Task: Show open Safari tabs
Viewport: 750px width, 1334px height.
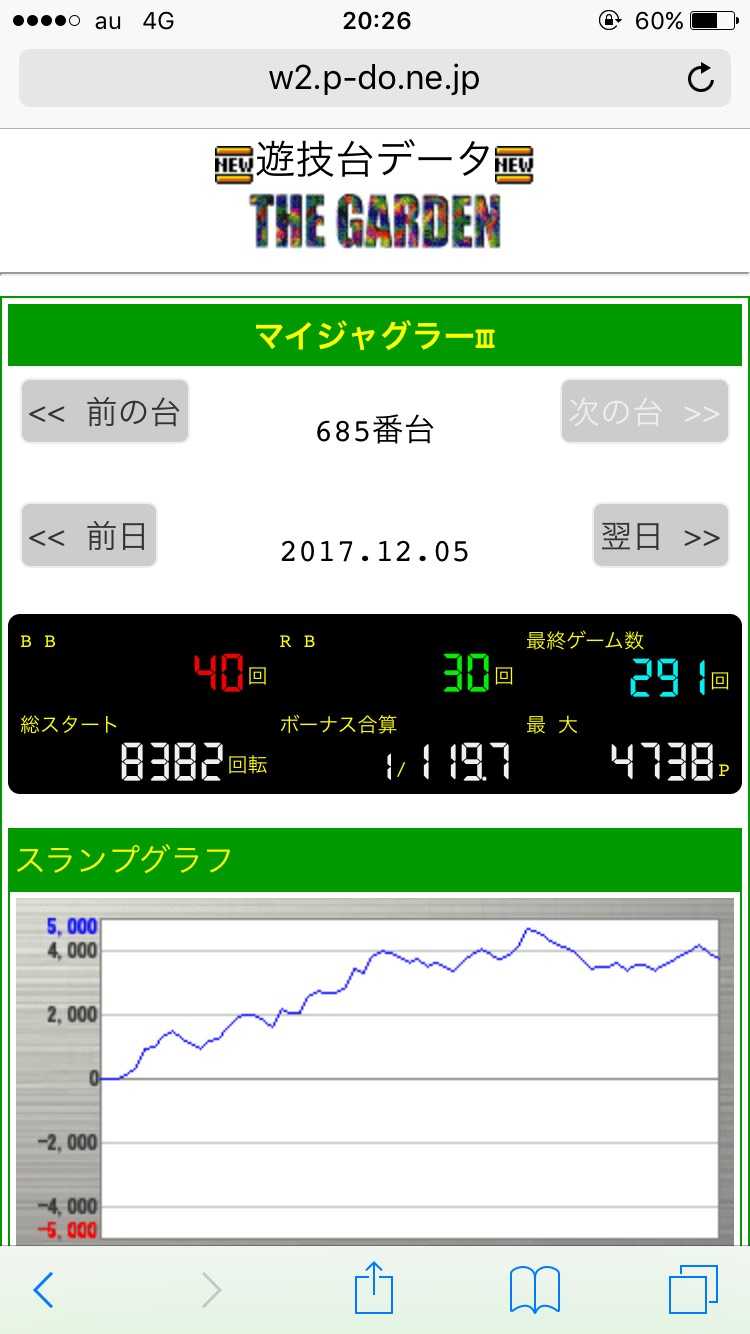Action: 693,1290
